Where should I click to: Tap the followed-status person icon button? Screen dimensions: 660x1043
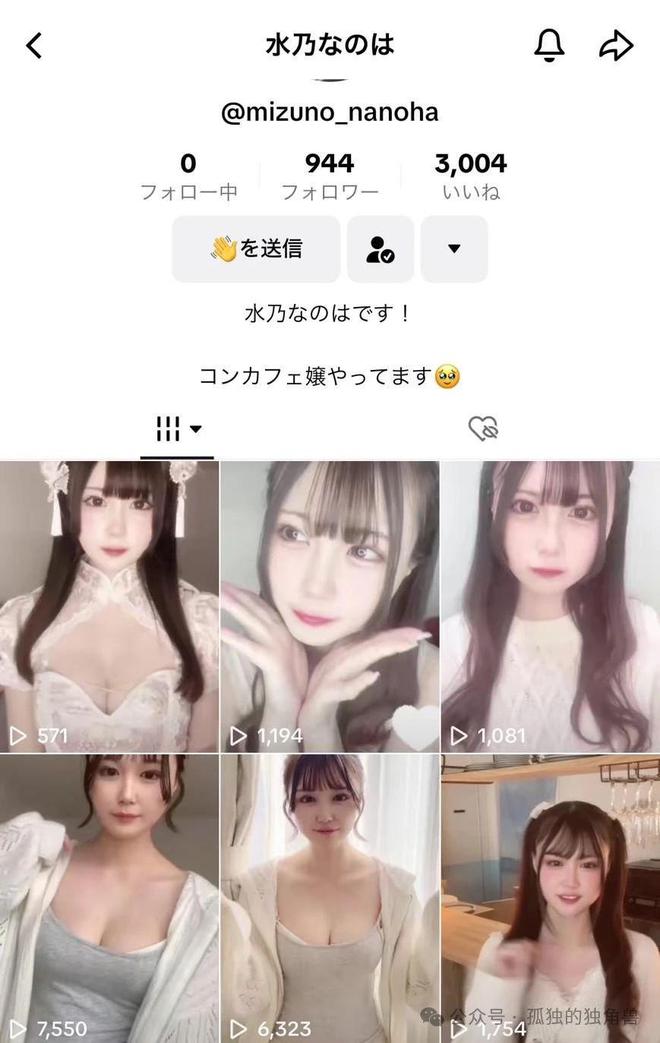point(380,248)
